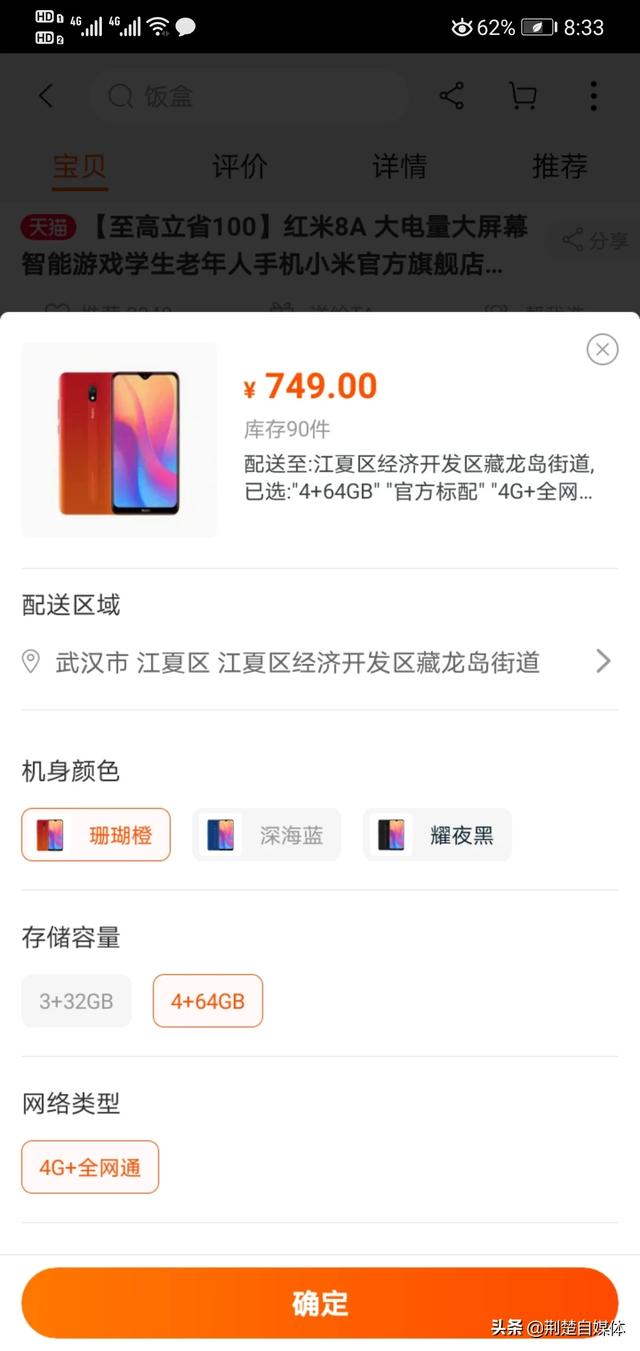Enlarge the red phone product image
This screenshot has width=640, height=1351.
(x=119, y=440)
